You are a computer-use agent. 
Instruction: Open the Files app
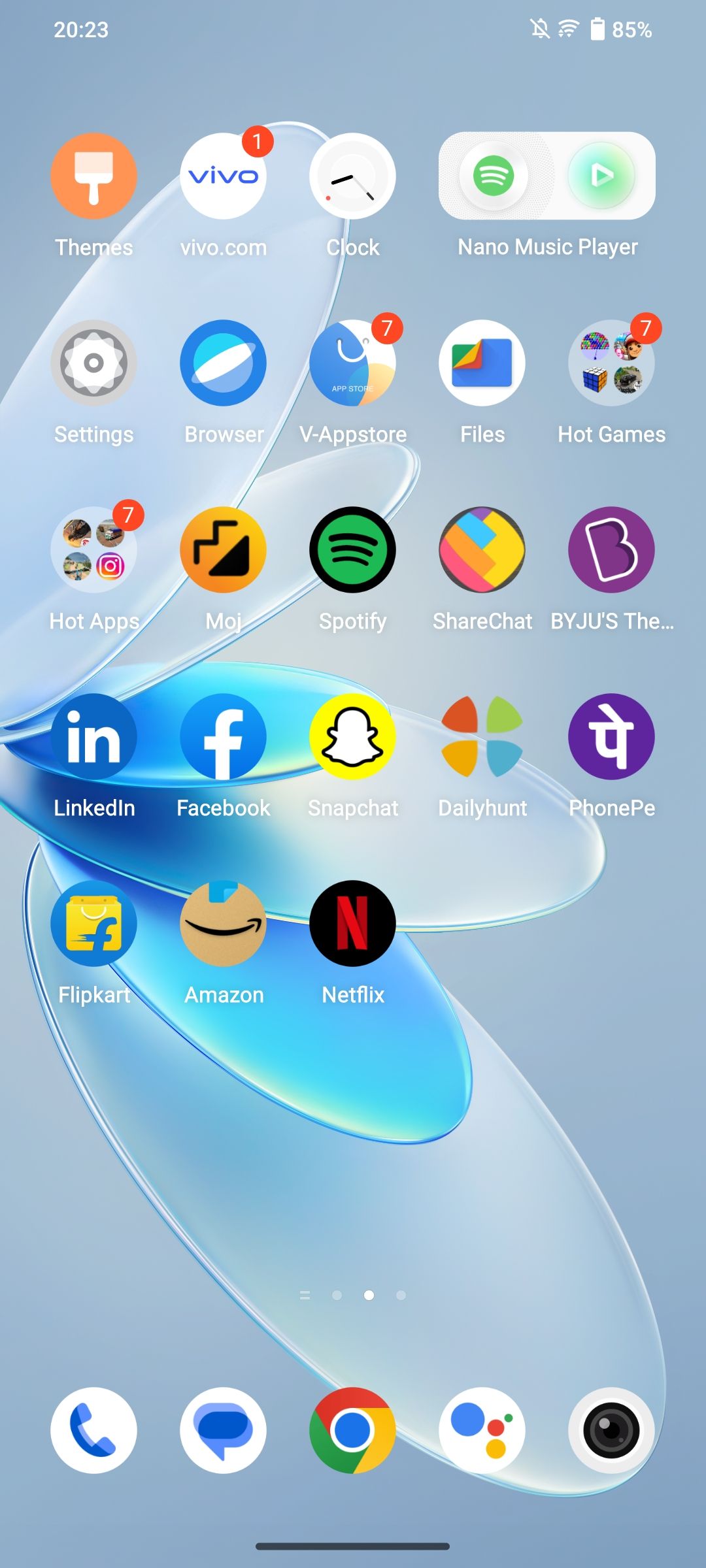click(x=482, y=363)
